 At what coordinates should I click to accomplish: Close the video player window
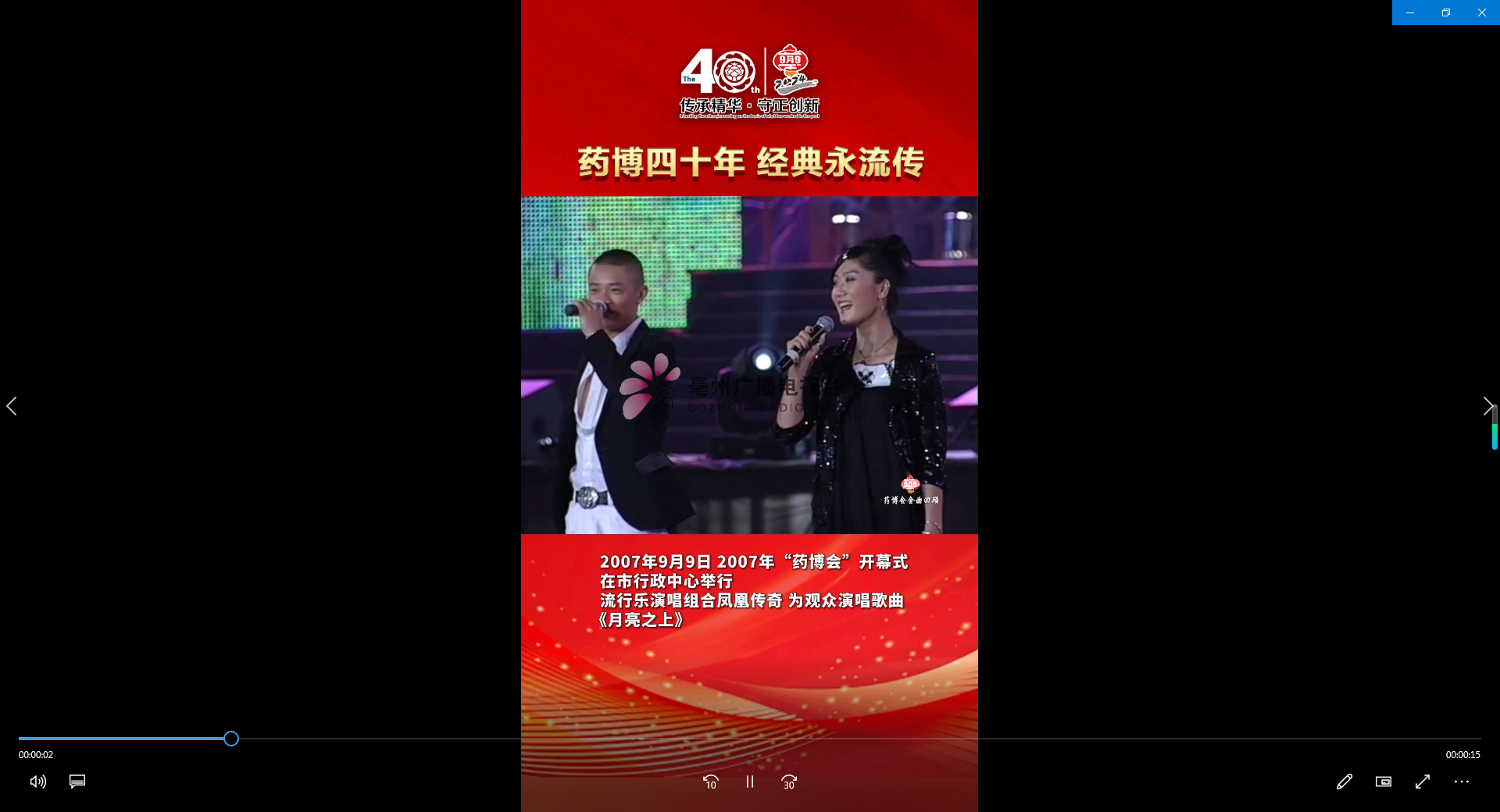(x=1481, y=12)
